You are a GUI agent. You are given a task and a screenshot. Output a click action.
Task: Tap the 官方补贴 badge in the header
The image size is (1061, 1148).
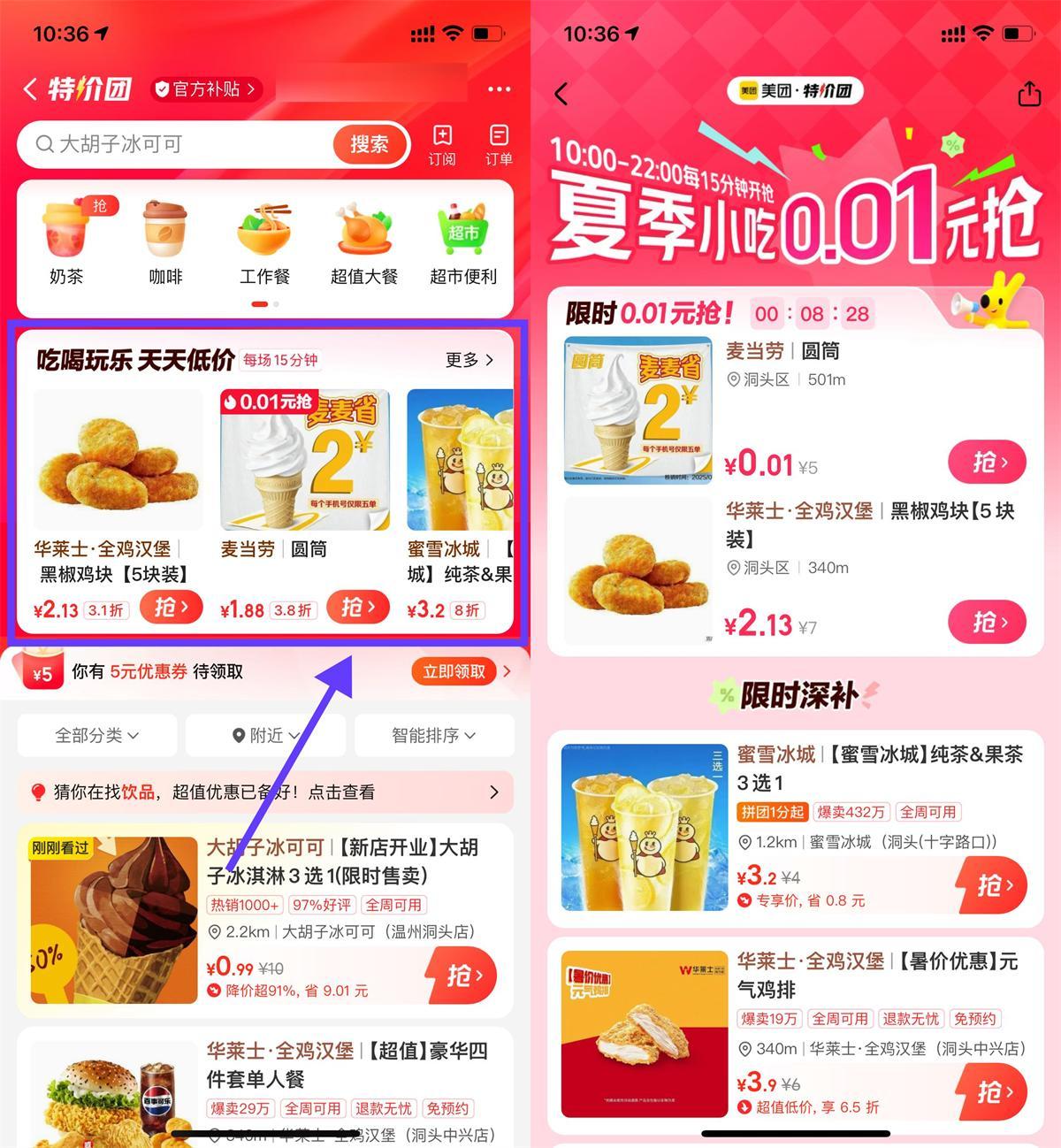(x=206, y=89)
